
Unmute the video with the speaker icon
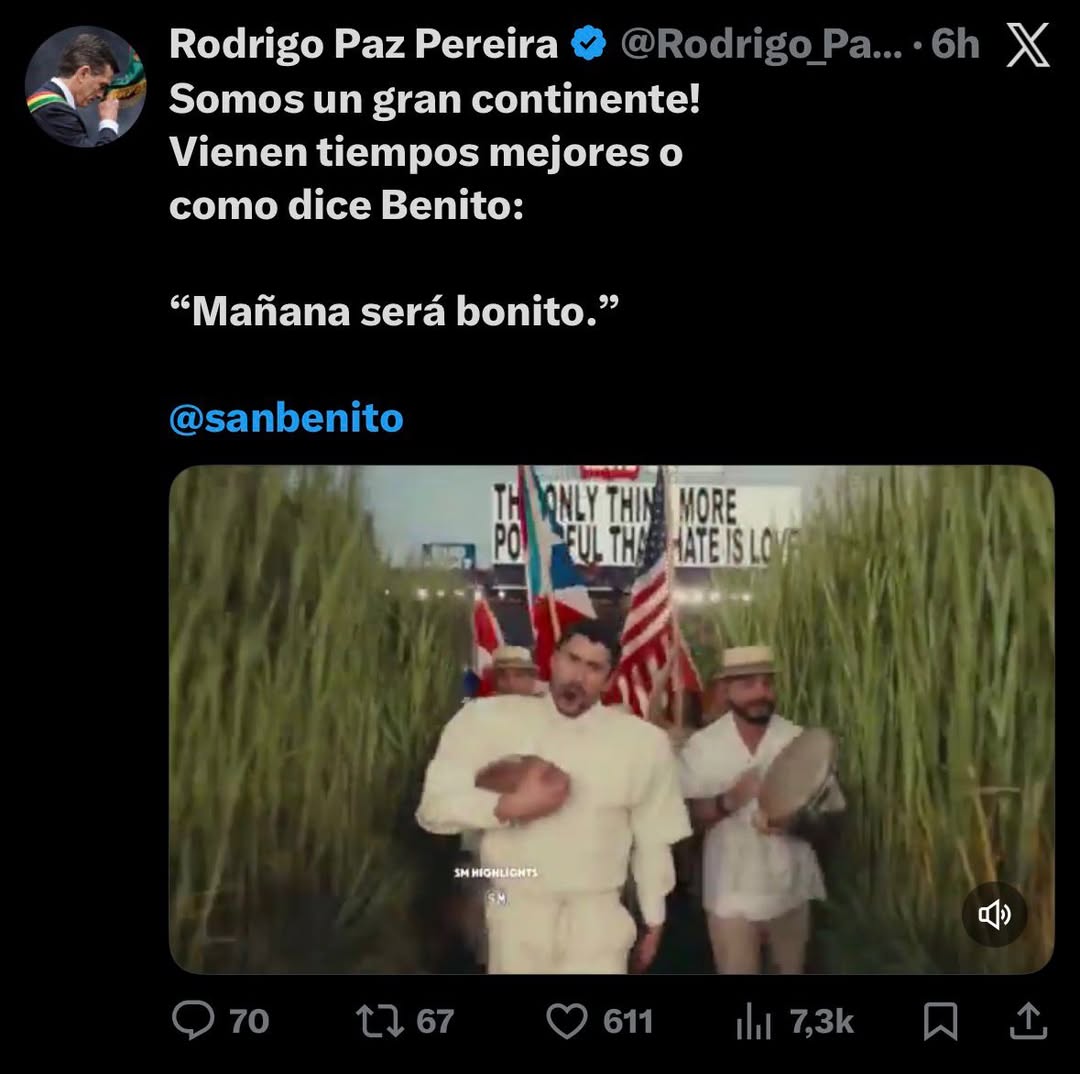click(994, 914)
